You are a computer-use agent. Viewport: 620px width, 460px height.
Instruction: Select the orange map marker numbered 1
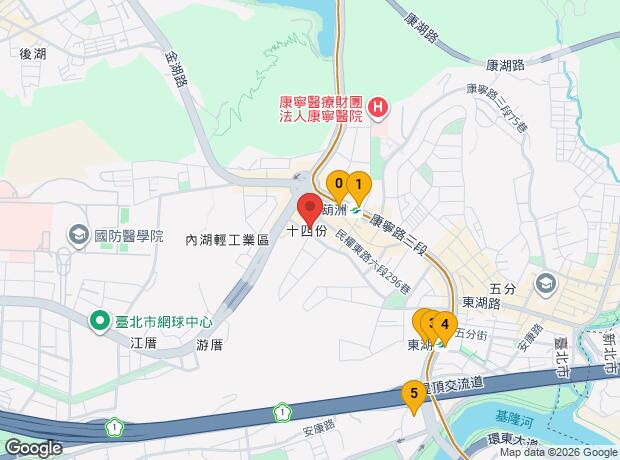(x=359, y=186)
